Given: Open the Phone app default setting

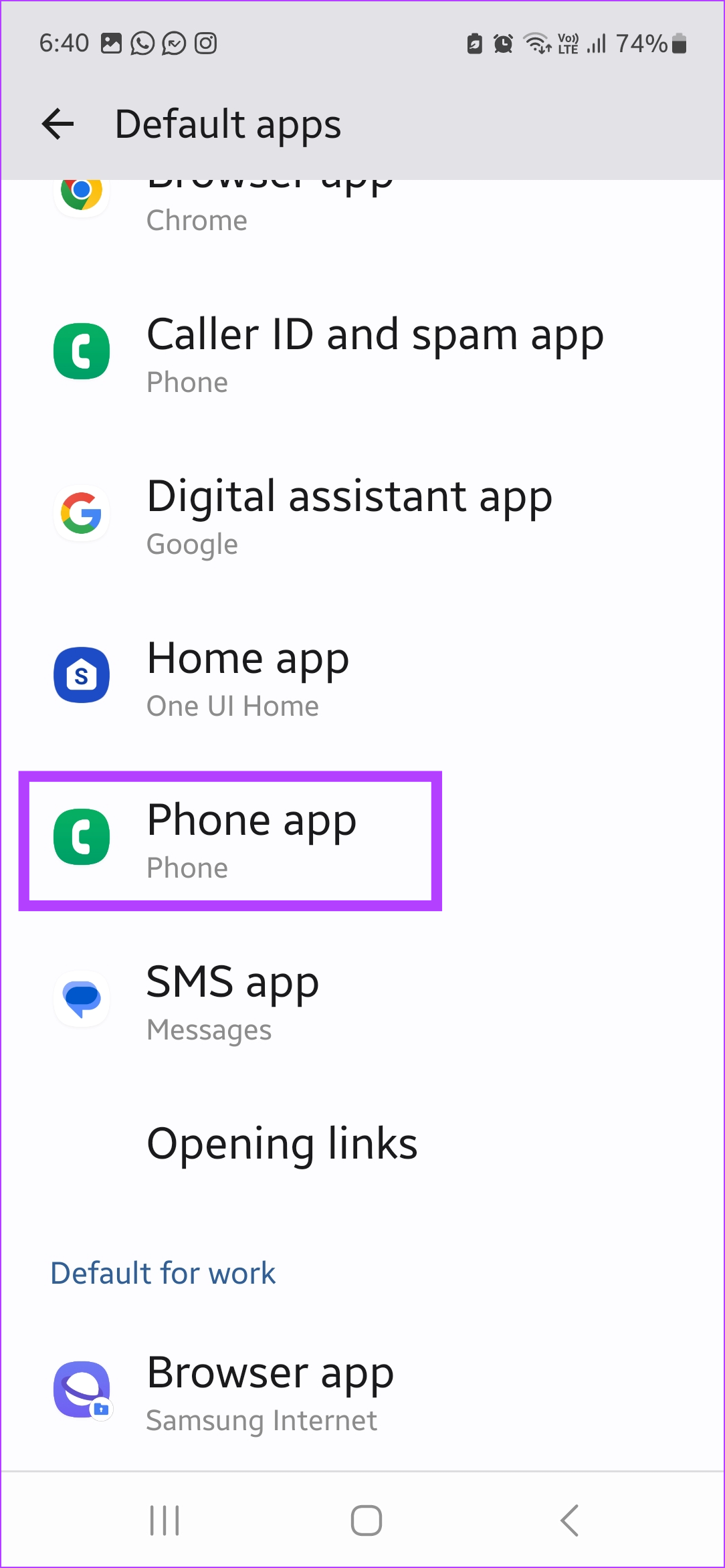Looking at the screenshot, I should pos(251,839).
